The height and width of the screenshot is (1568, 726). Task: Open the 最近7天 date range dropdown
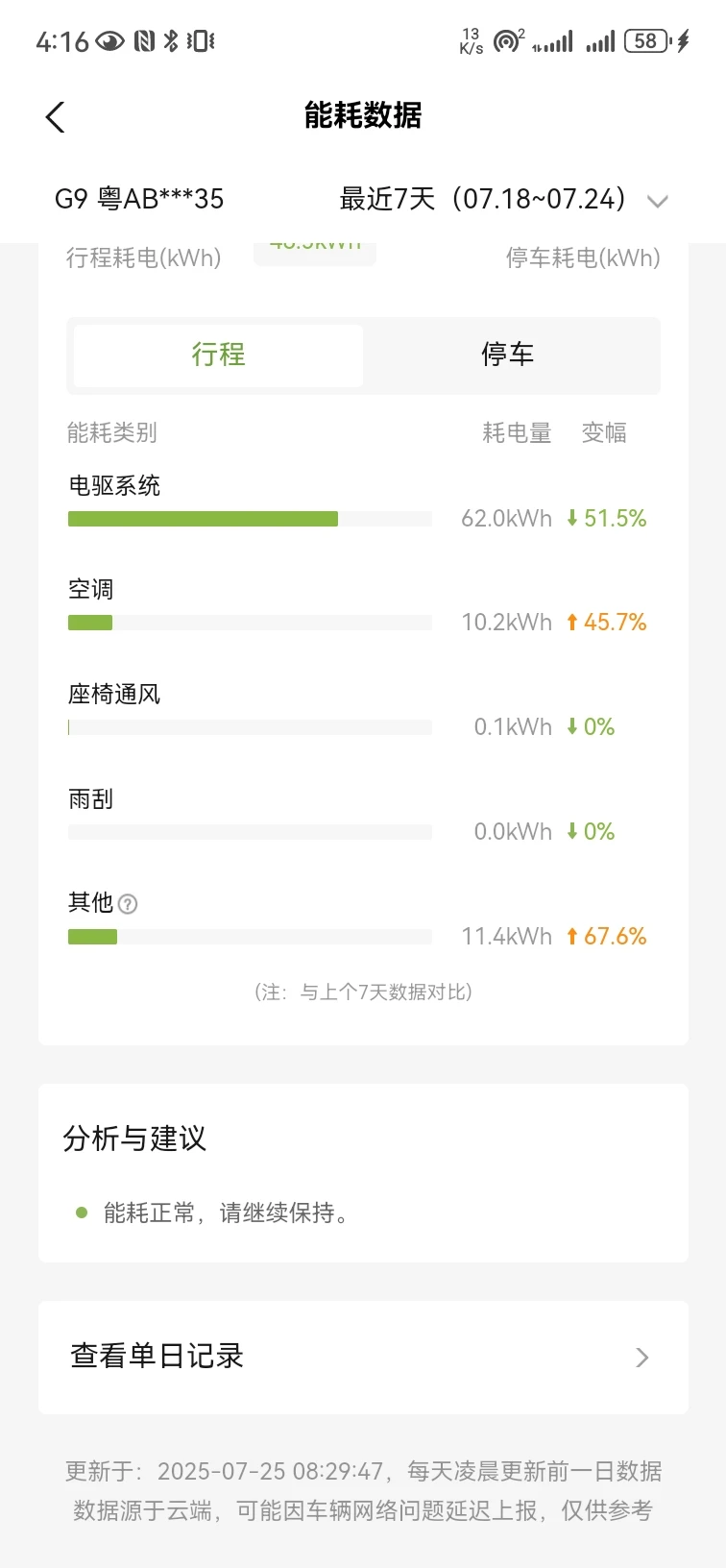pos(503,199)
